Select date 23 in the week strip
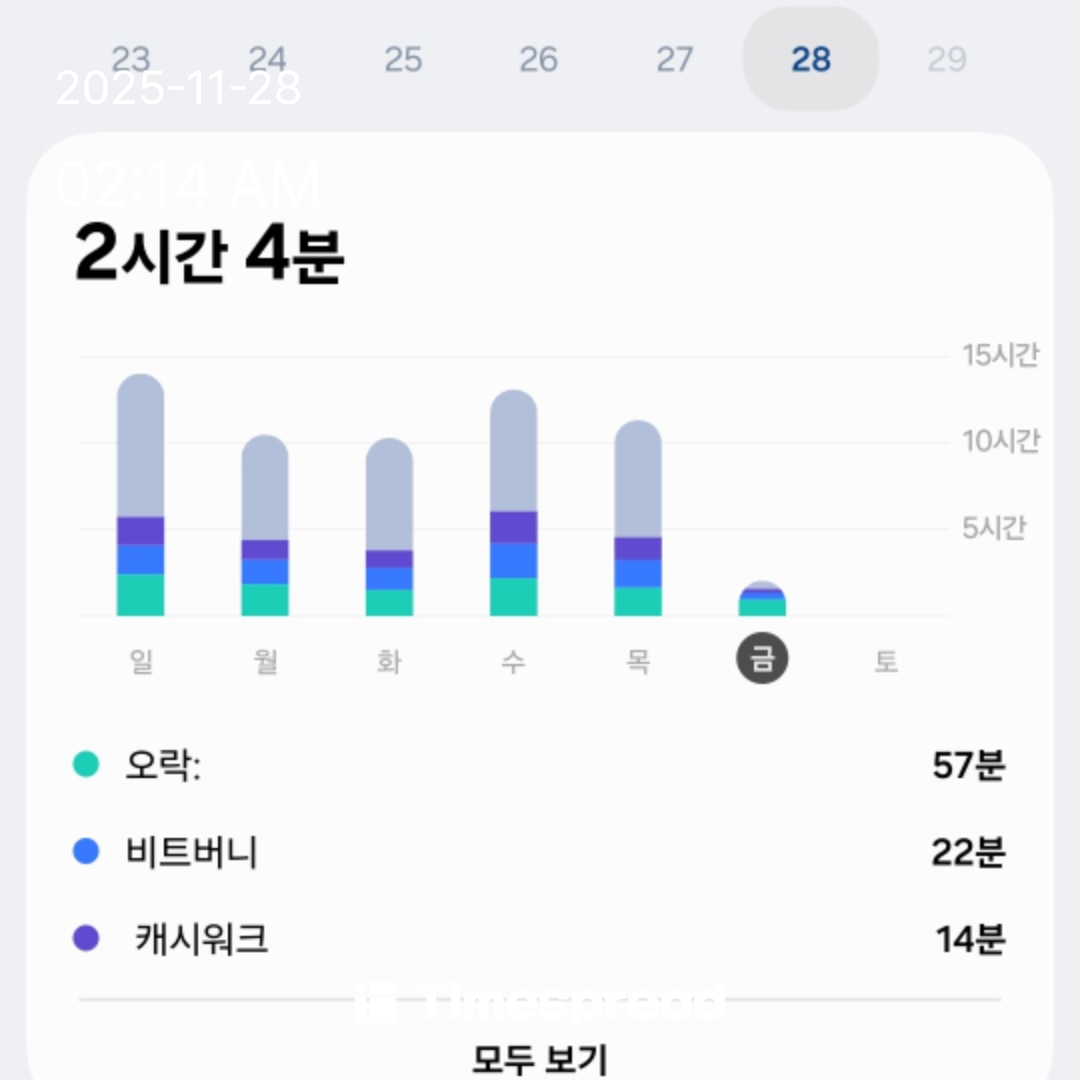Viewport: 1080px width, 1080px height. pos(130,60)
